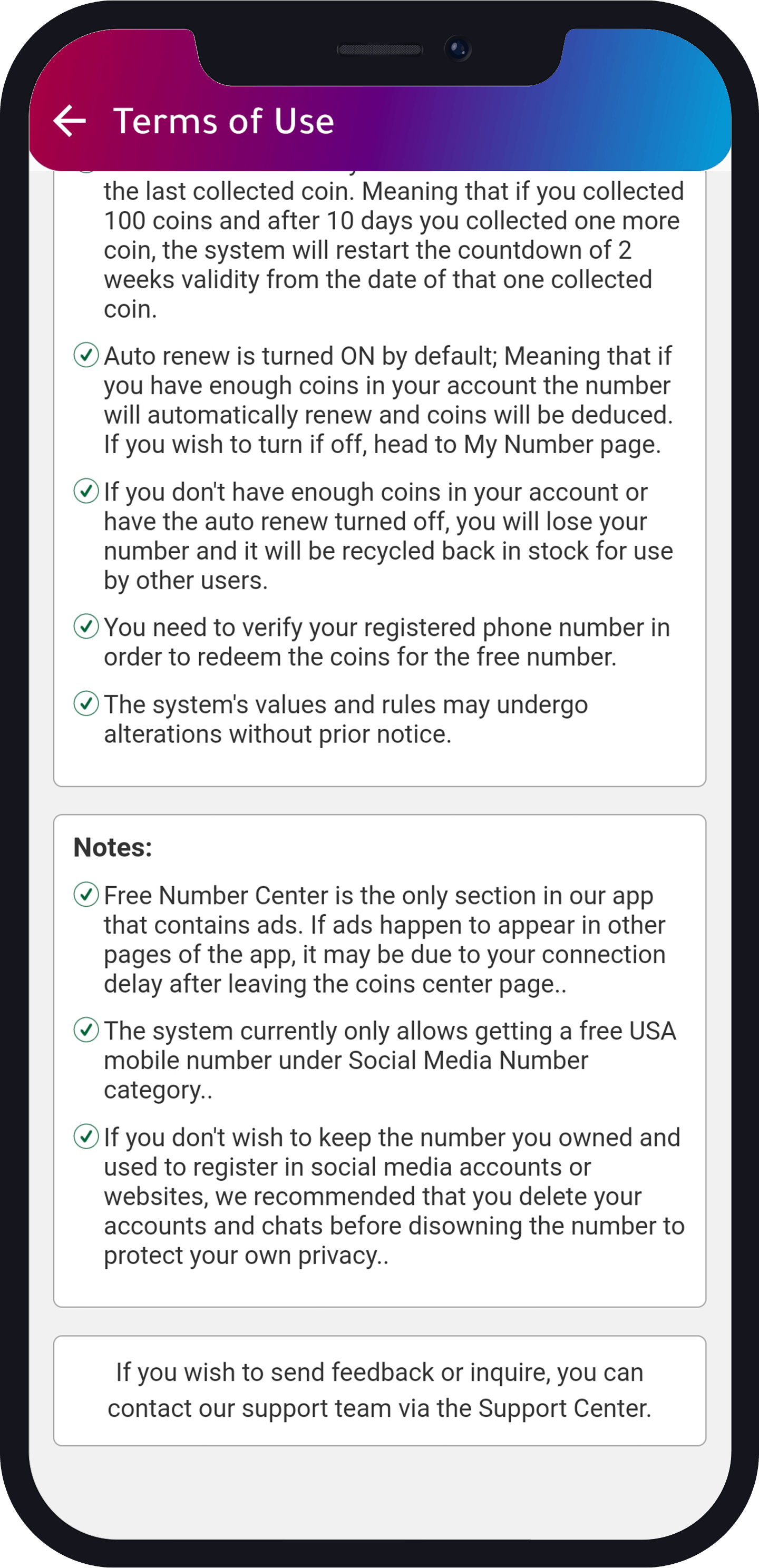Screen dimensions: 759x1568
Task: Toggle the check beside account deletion recommendation
Action: 87,1136
